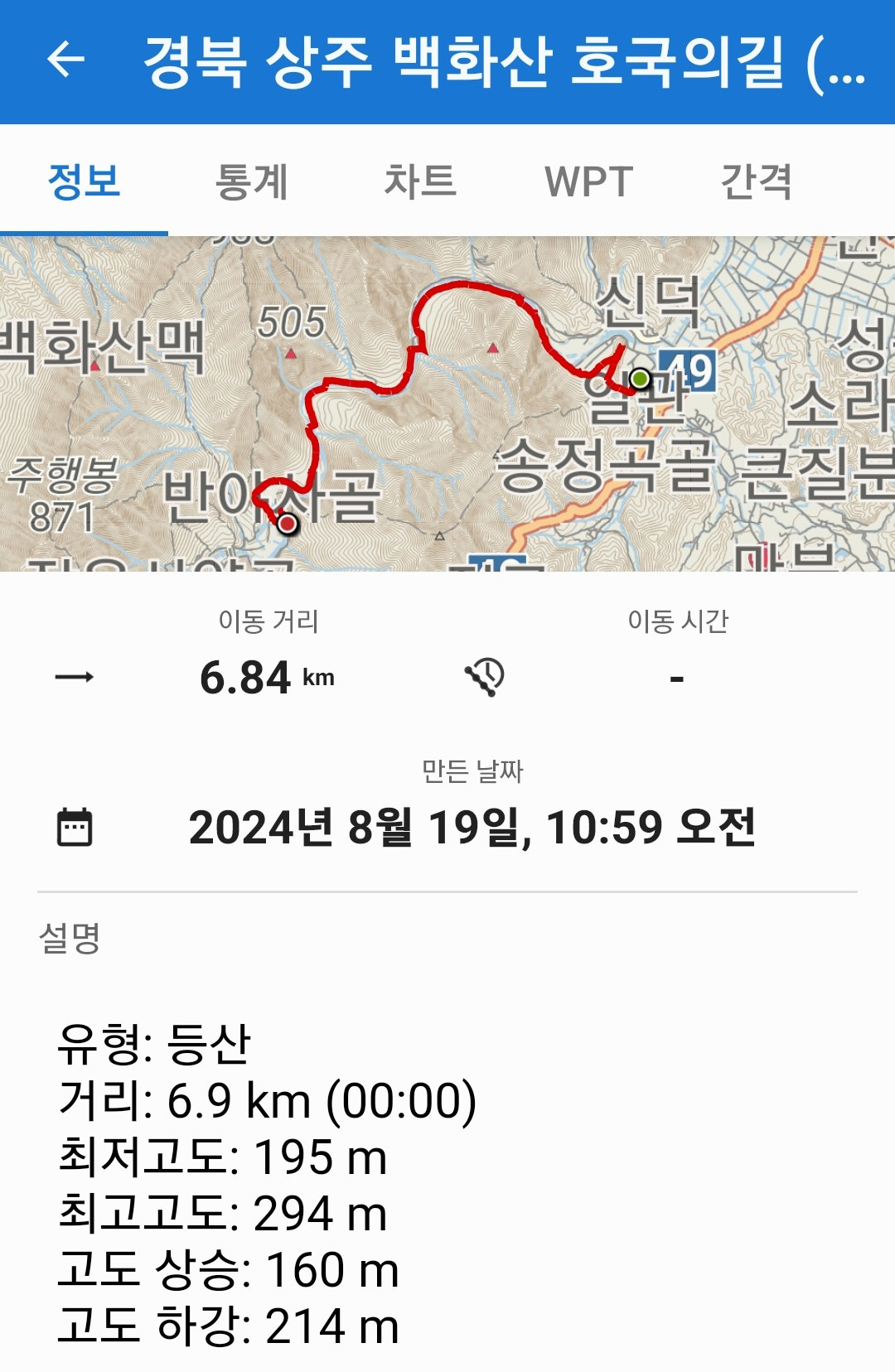Open the 간격 tab
Viewport: 895px width, 1372px height.
click(757, 181)
